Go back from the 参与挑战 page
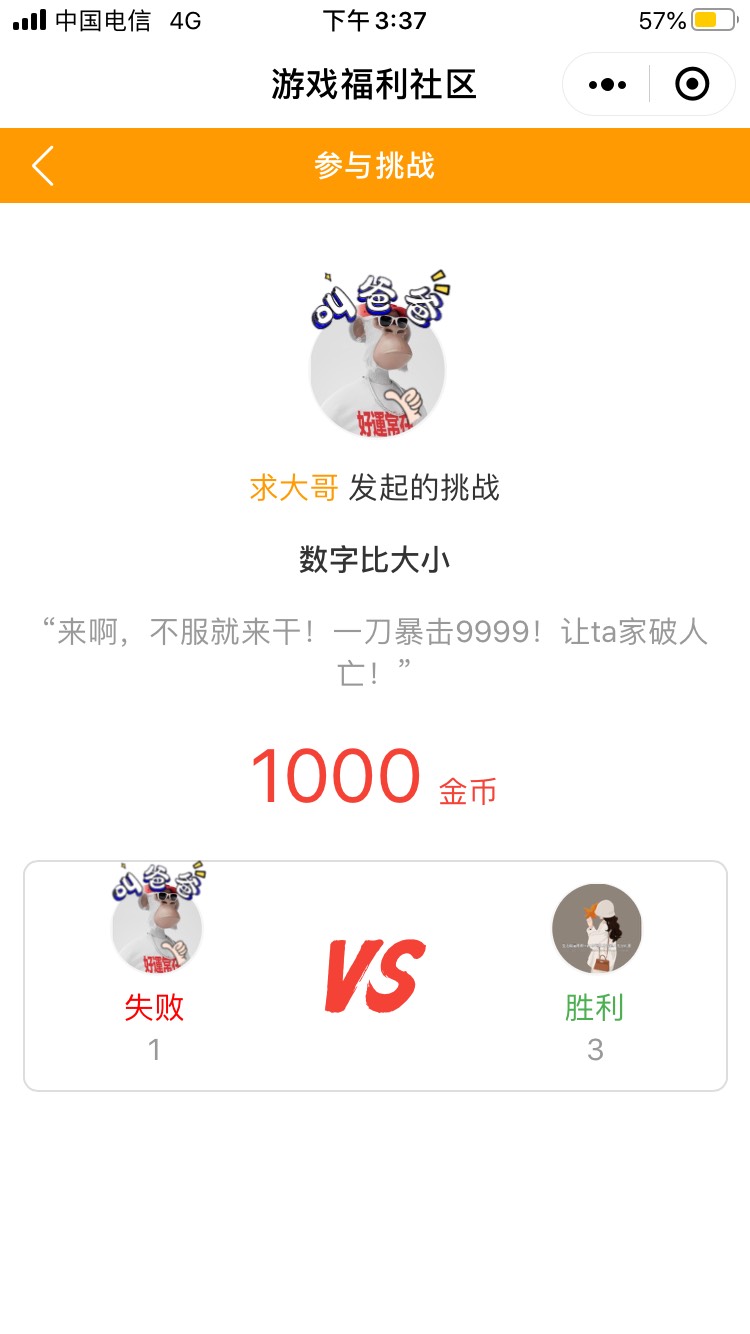750x1334 pixels. [x=42, y=166]
